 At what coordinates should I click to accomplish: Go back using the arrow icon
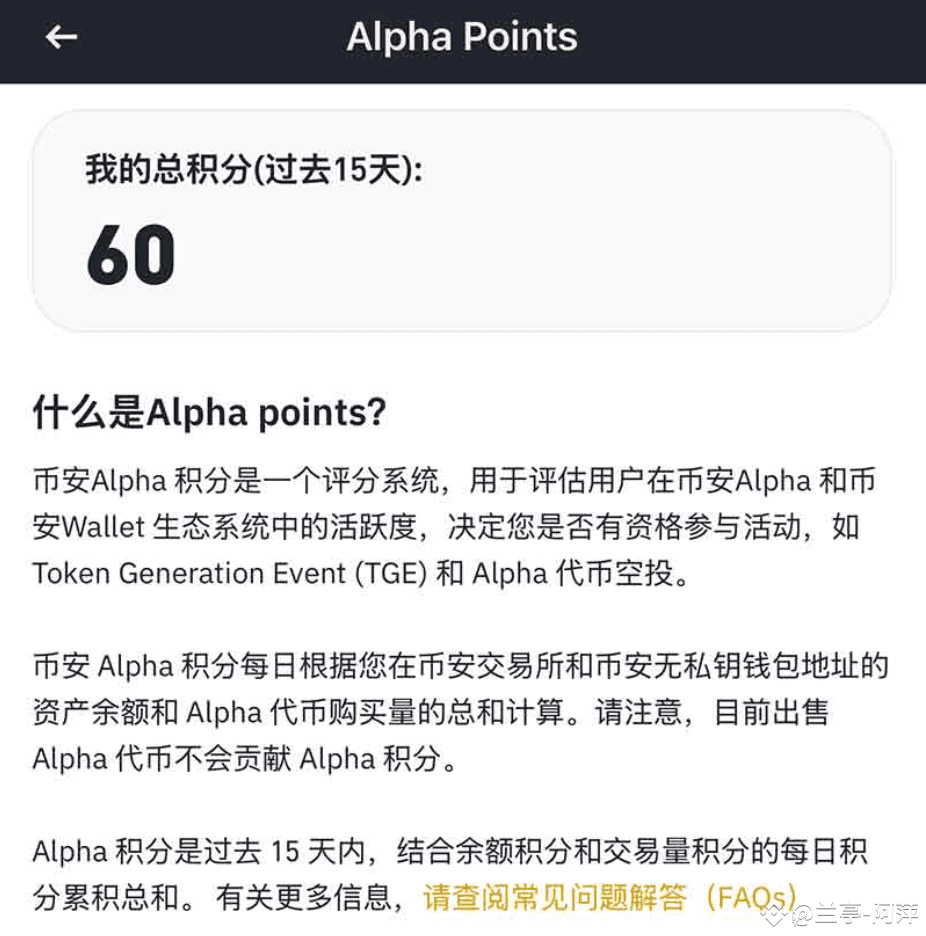click(x=61, y=37)
